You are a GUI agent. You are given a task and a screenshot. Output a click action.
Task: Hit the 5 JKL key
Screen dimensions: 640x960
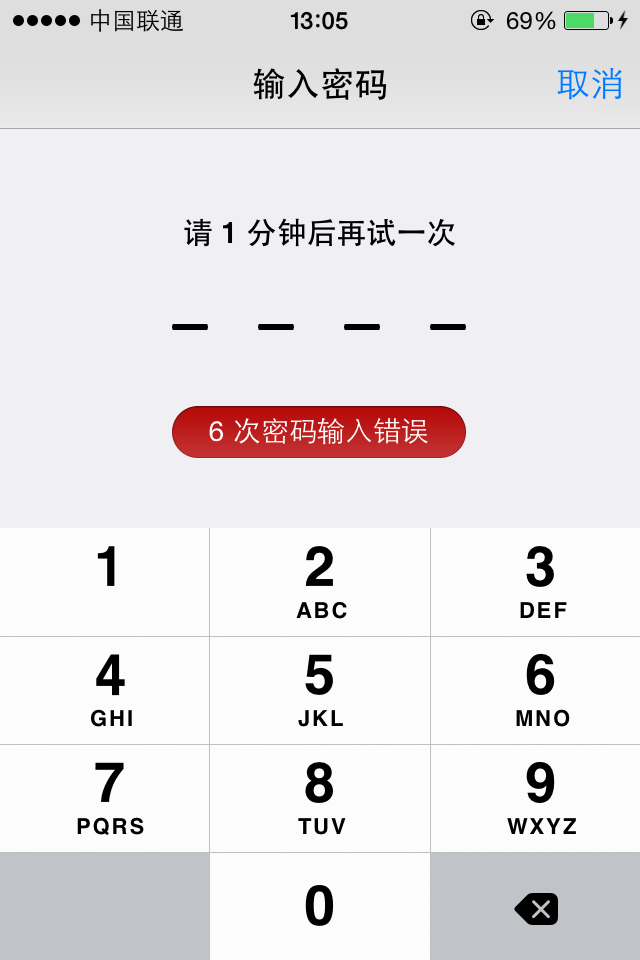[320, 690]
